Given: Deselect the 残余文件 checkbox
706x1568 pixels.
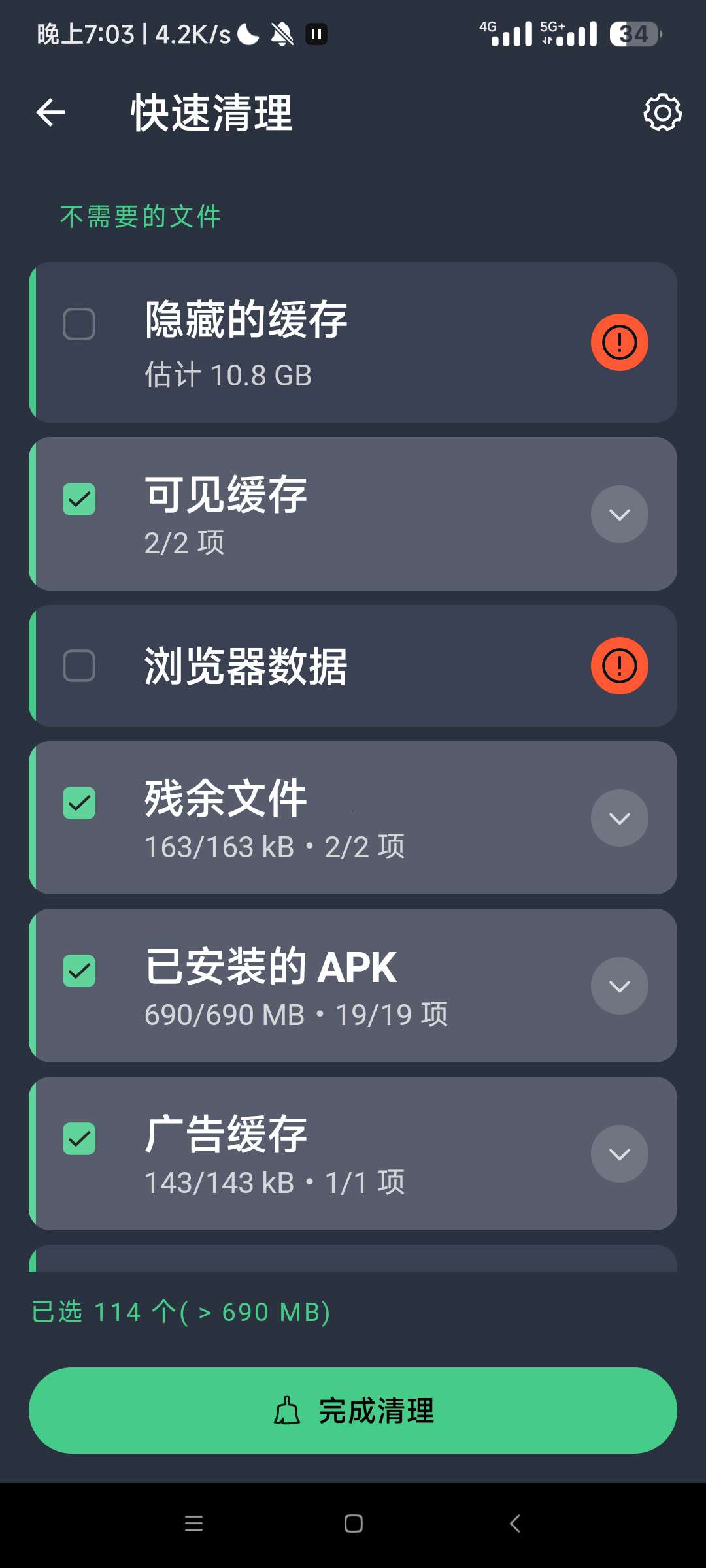Looking at the screenshot, I should click(x=79, y=803).
